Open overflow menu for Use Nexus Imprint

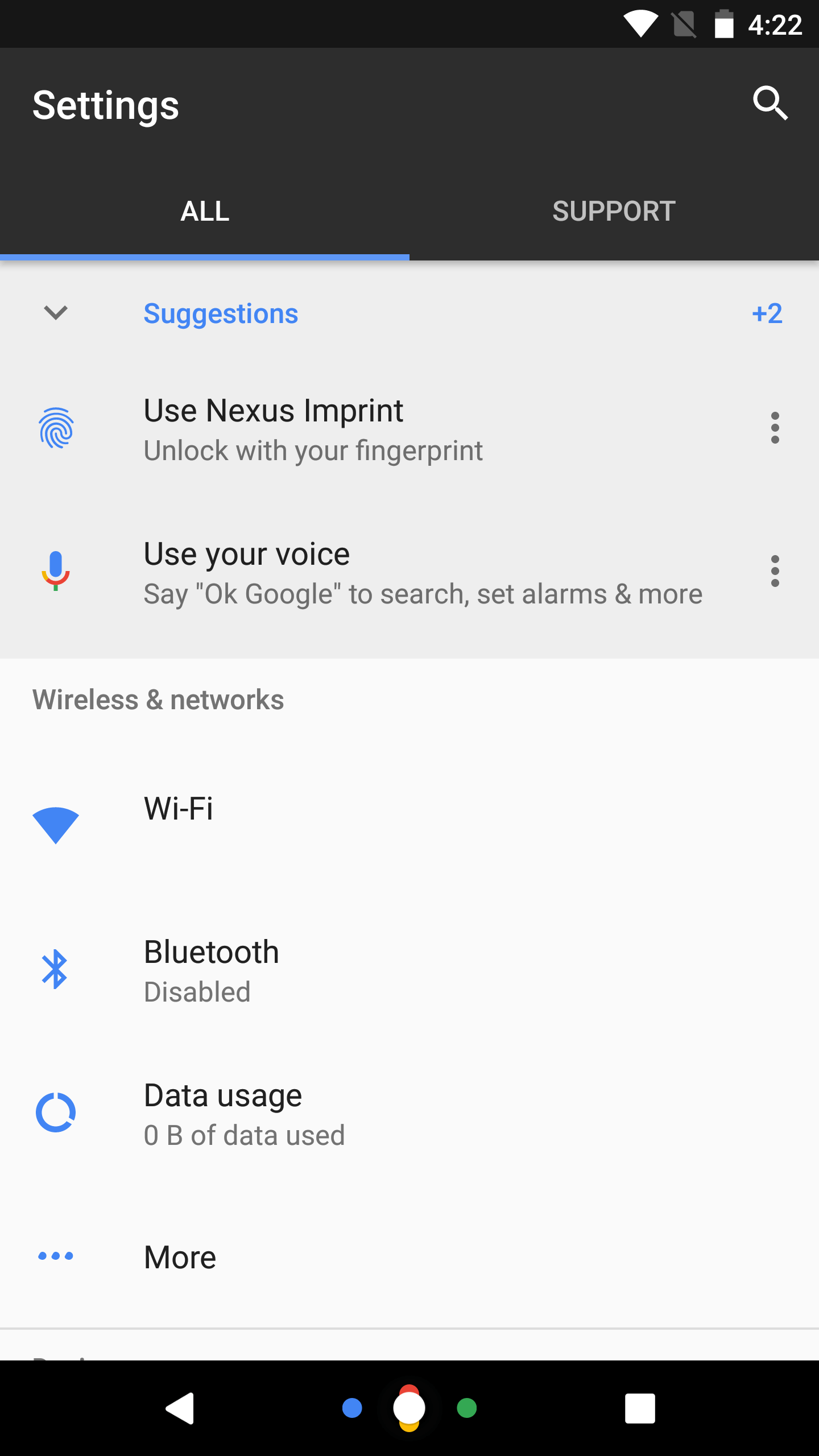(775, 428)
